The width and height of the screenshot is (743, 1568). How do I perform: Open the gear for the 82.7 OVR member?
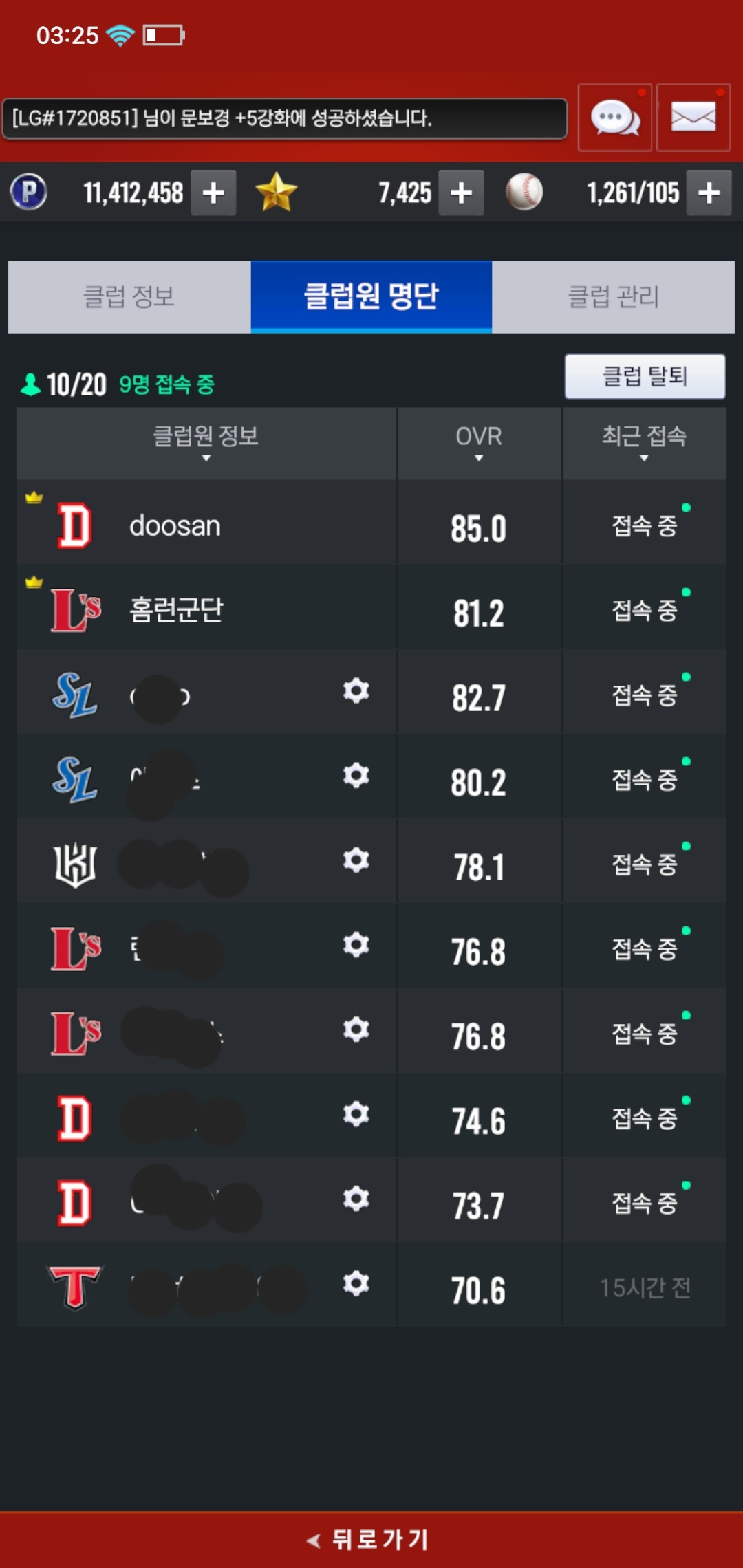356,690
